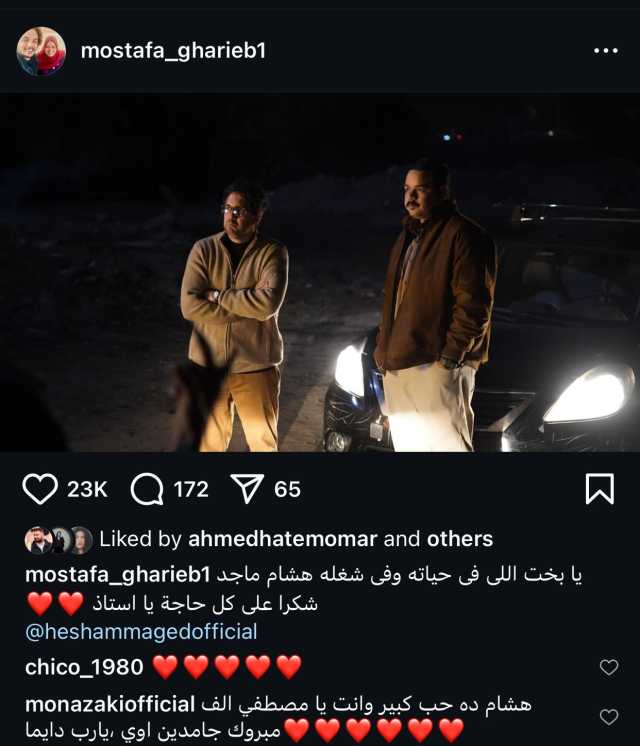Image resolution: width=640 pixels, height=746 pixels.
Task: Open the post's three-dot options menu
Action: [605, 51]
